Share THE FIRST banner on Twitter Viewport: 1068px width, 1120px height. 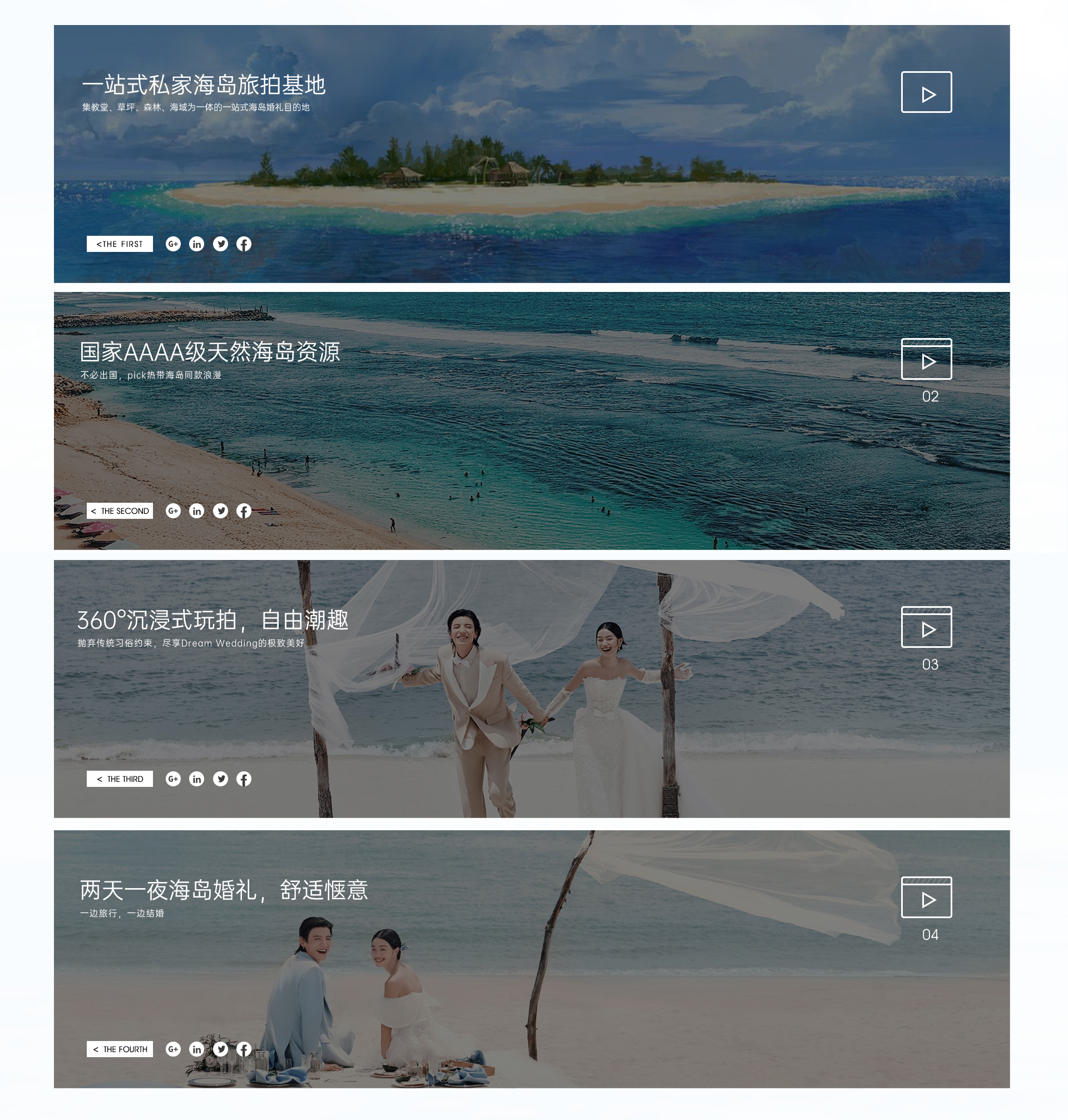point(220,244)
